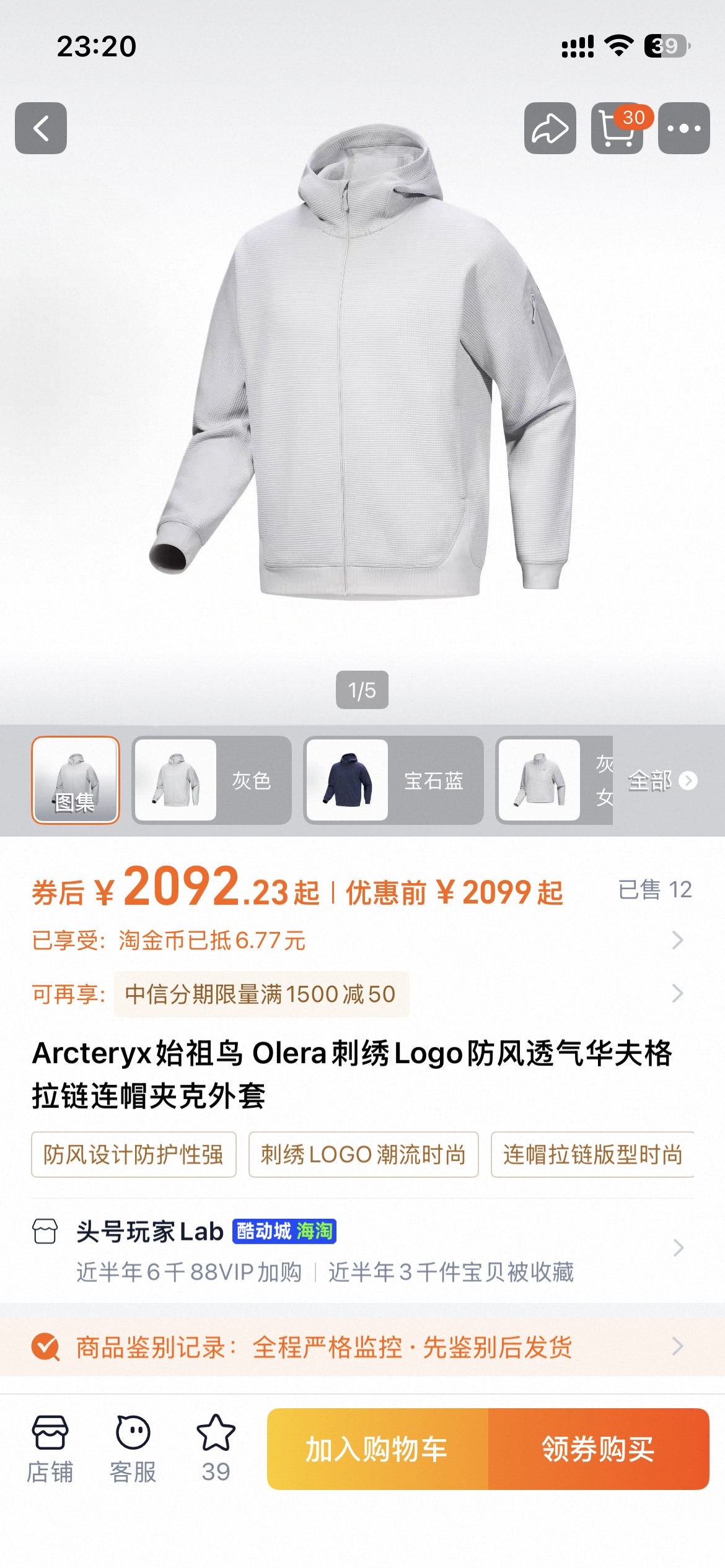Contact 客服 customer service

133,1448
